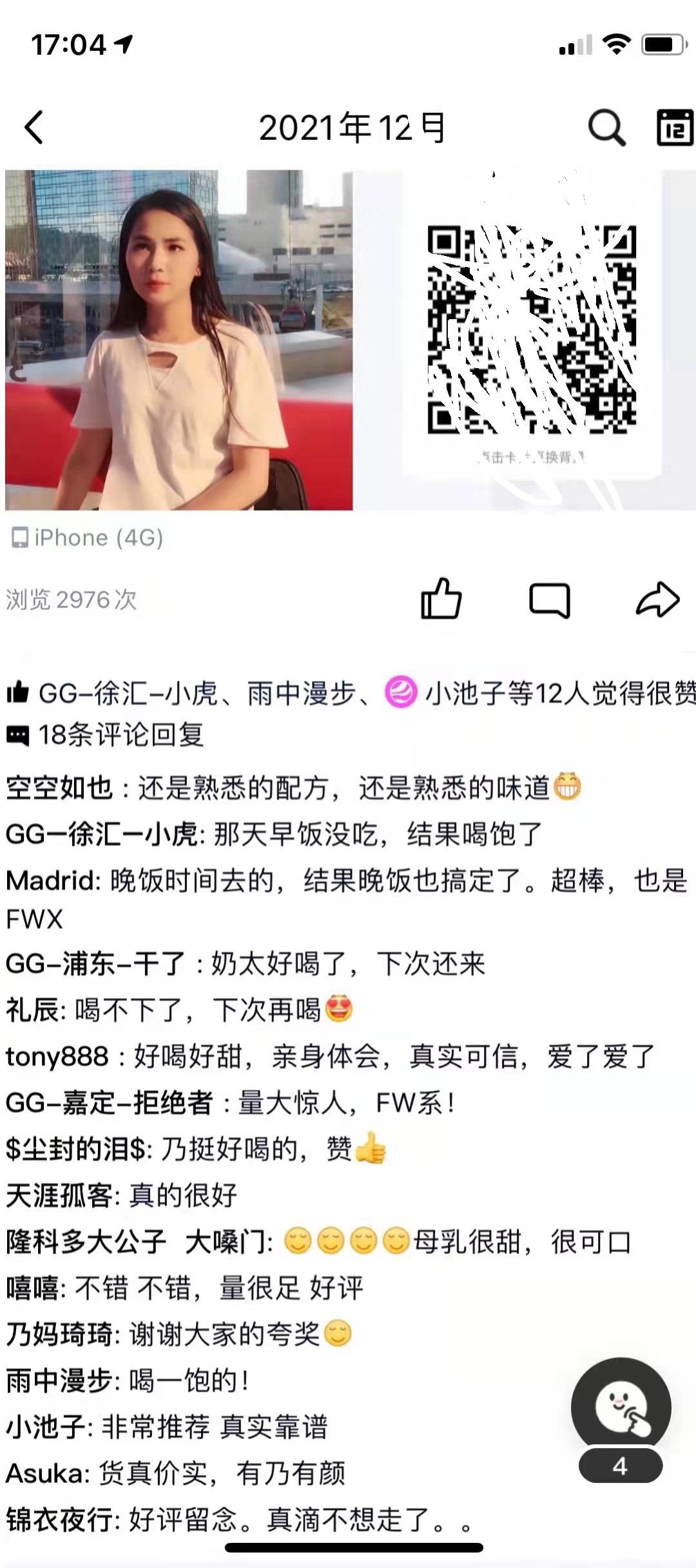The height and width of the screenshot is (1568, 696).
Task: Comment on this post
Action: click(549, 600)
